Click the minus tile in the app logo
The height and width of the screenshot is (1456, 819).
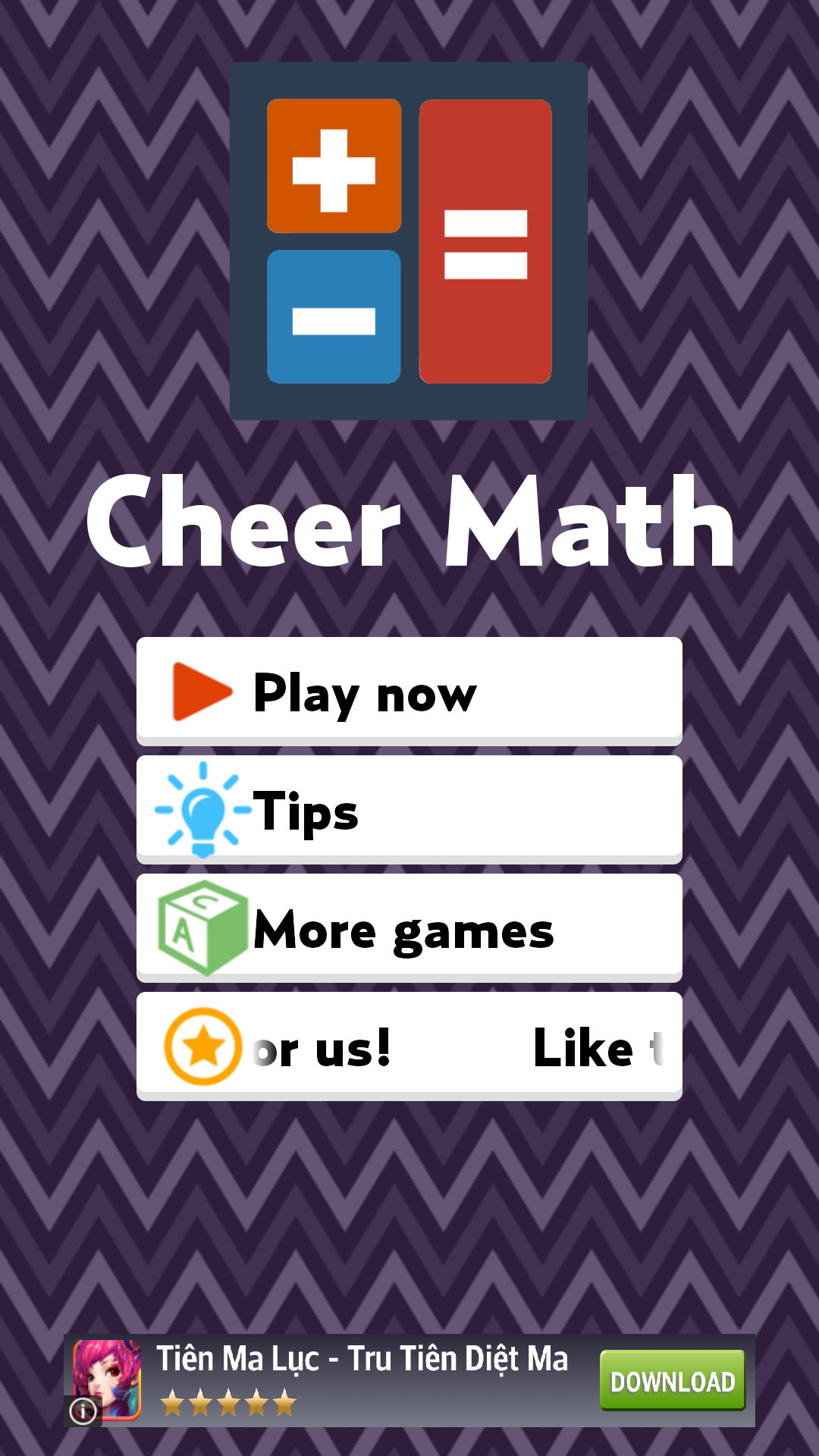click(x=334, y=317)
